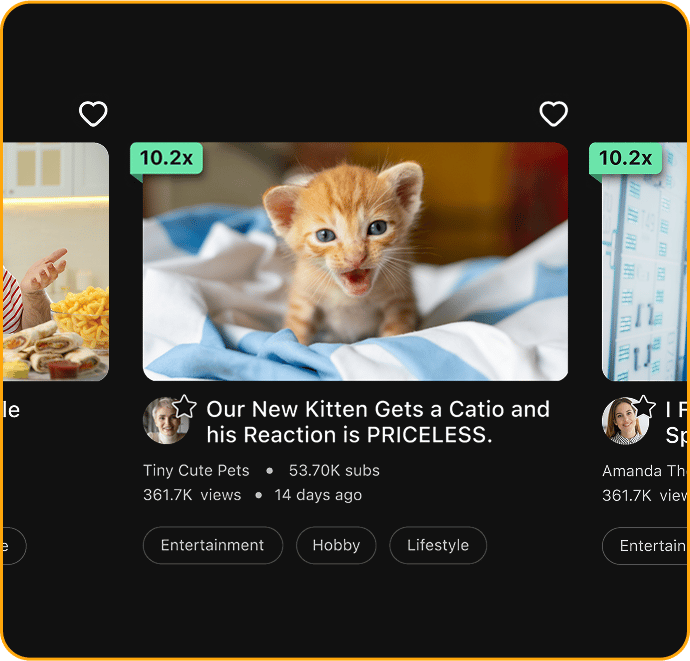Favorite the kitten video with the heart icon

coord(553,114)
